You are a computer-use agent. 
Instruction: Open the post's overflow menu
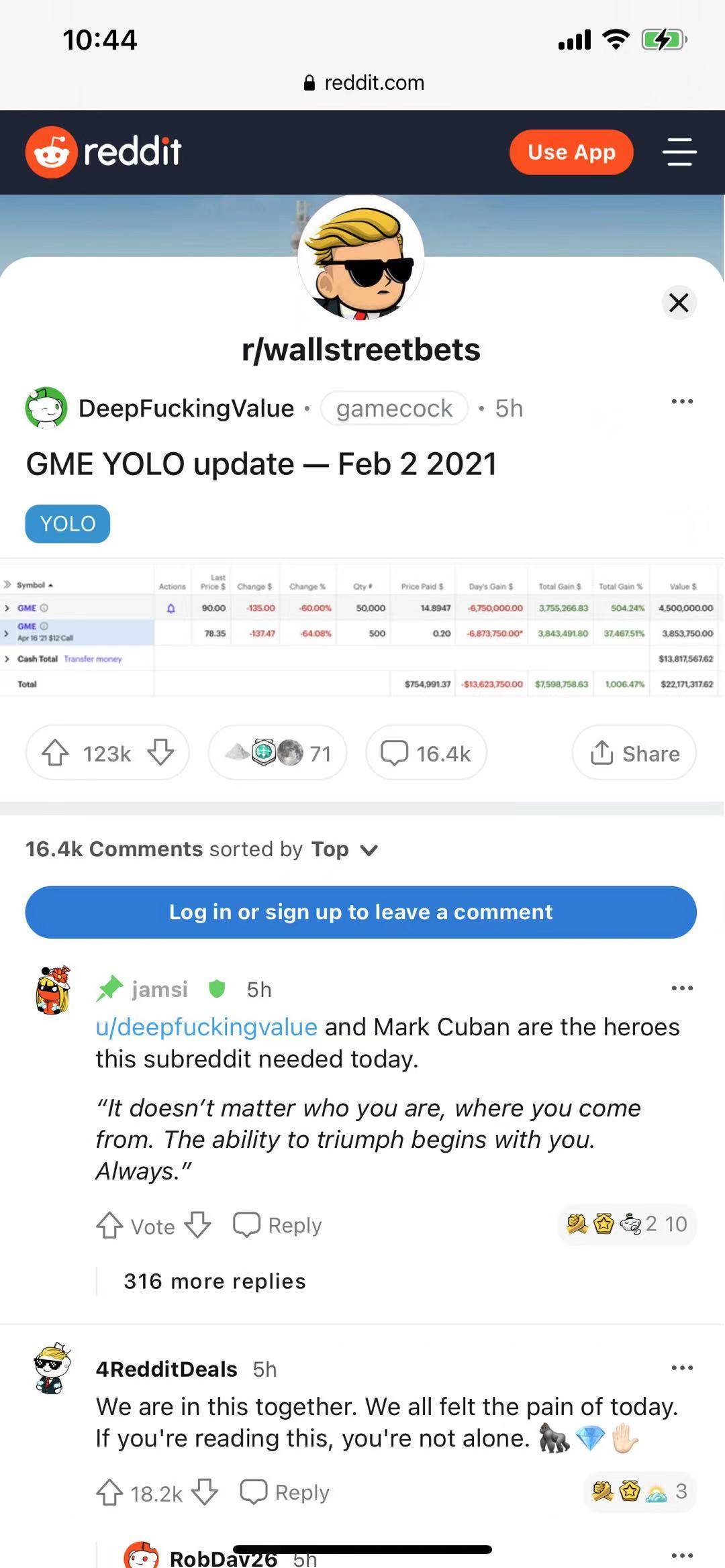tap(682, 402)
